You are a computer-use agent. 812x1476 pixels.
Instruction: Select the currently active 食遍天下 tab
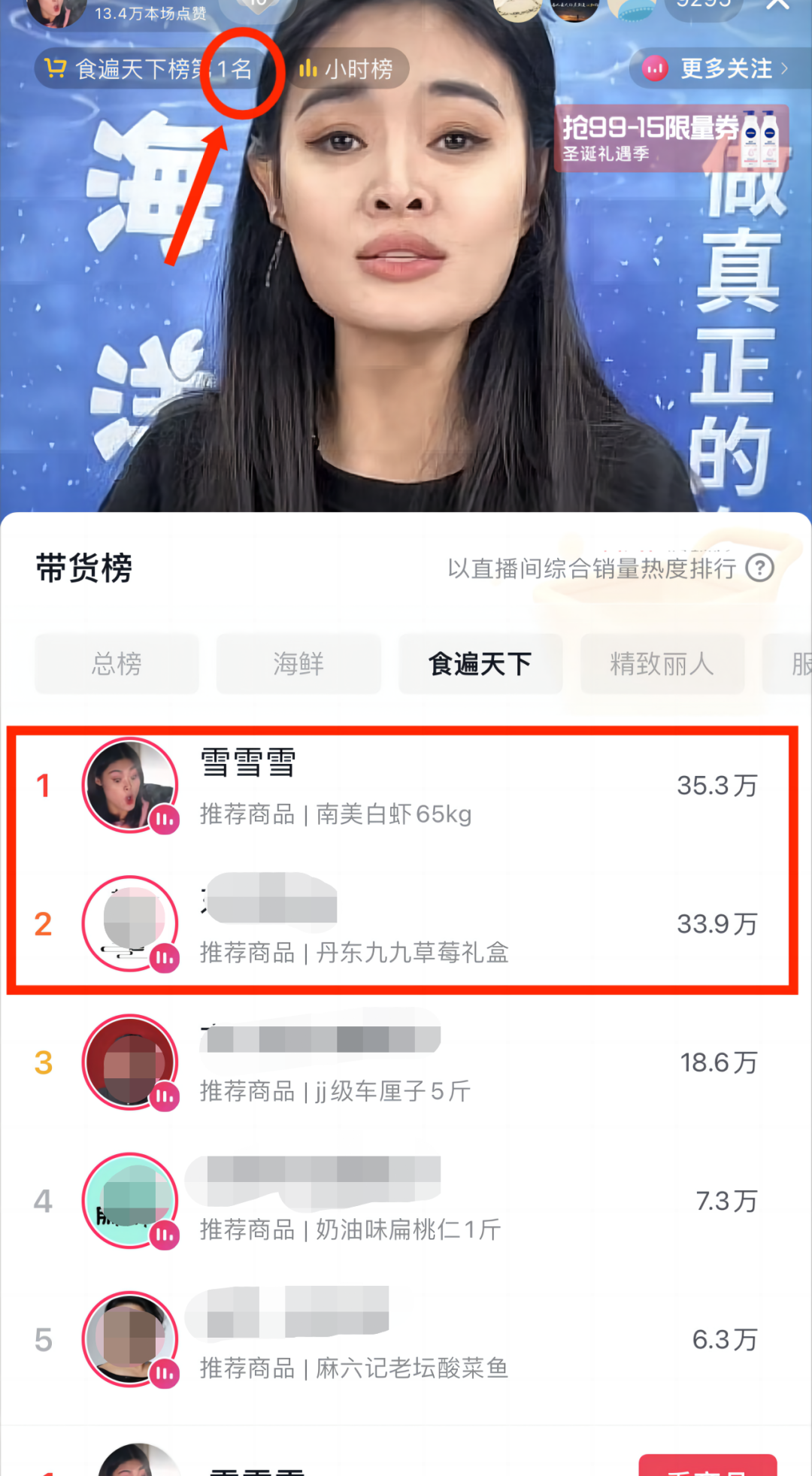[x=480, y=664]
